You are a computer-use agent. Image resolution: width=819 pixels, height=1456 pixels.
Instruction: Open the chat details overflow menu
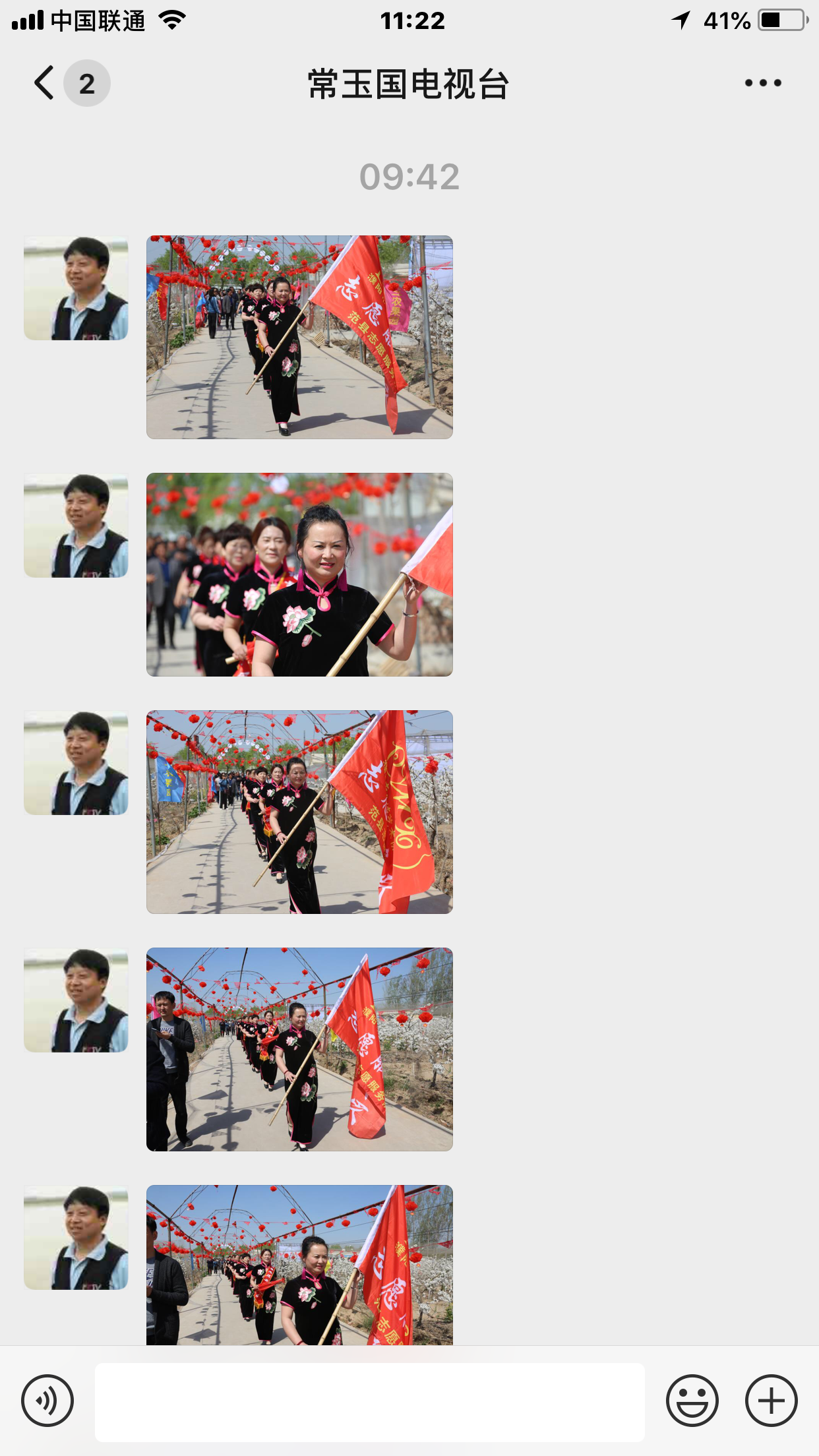pos(763,83)
